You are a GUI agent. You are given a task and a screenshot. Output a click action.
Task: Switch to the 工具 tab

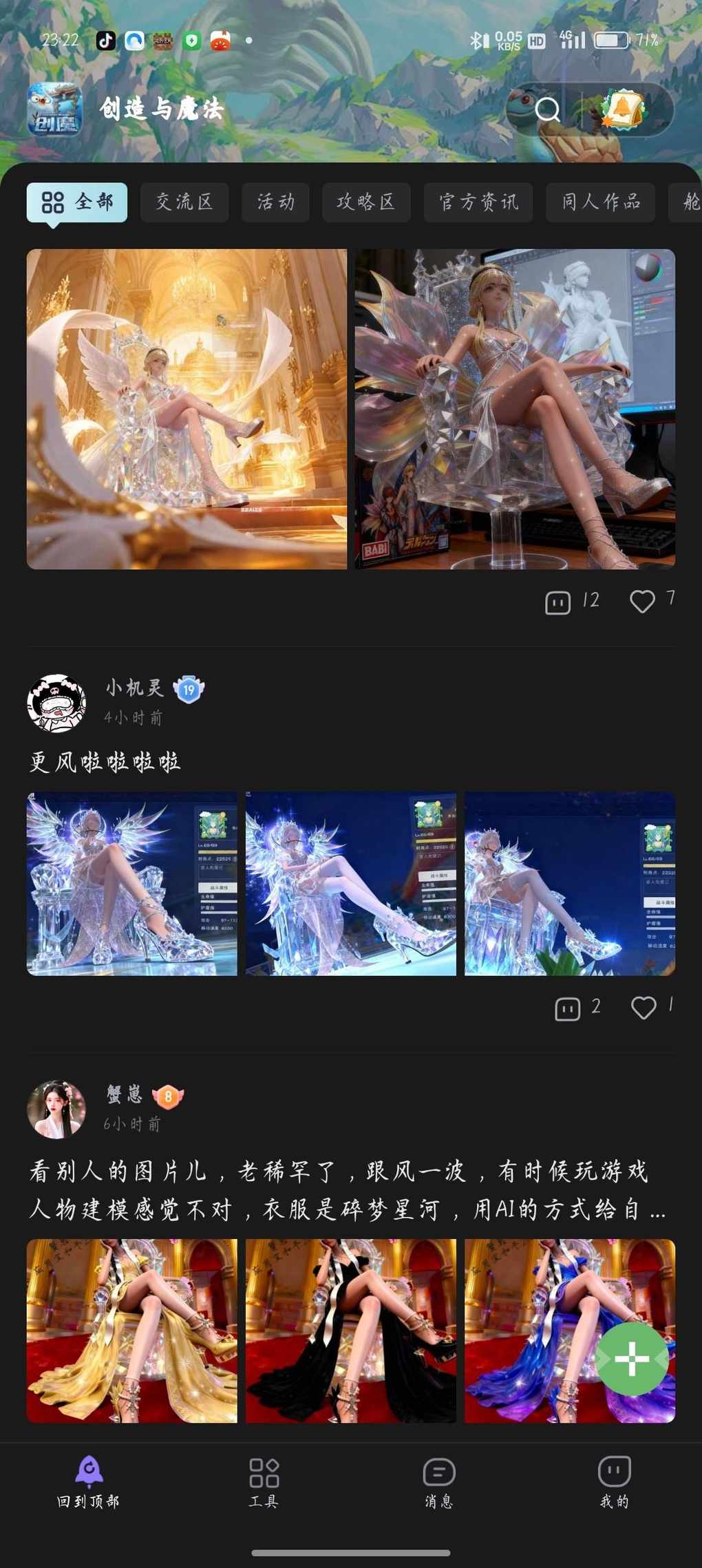pyautogui.click(x=264, y=1482)
